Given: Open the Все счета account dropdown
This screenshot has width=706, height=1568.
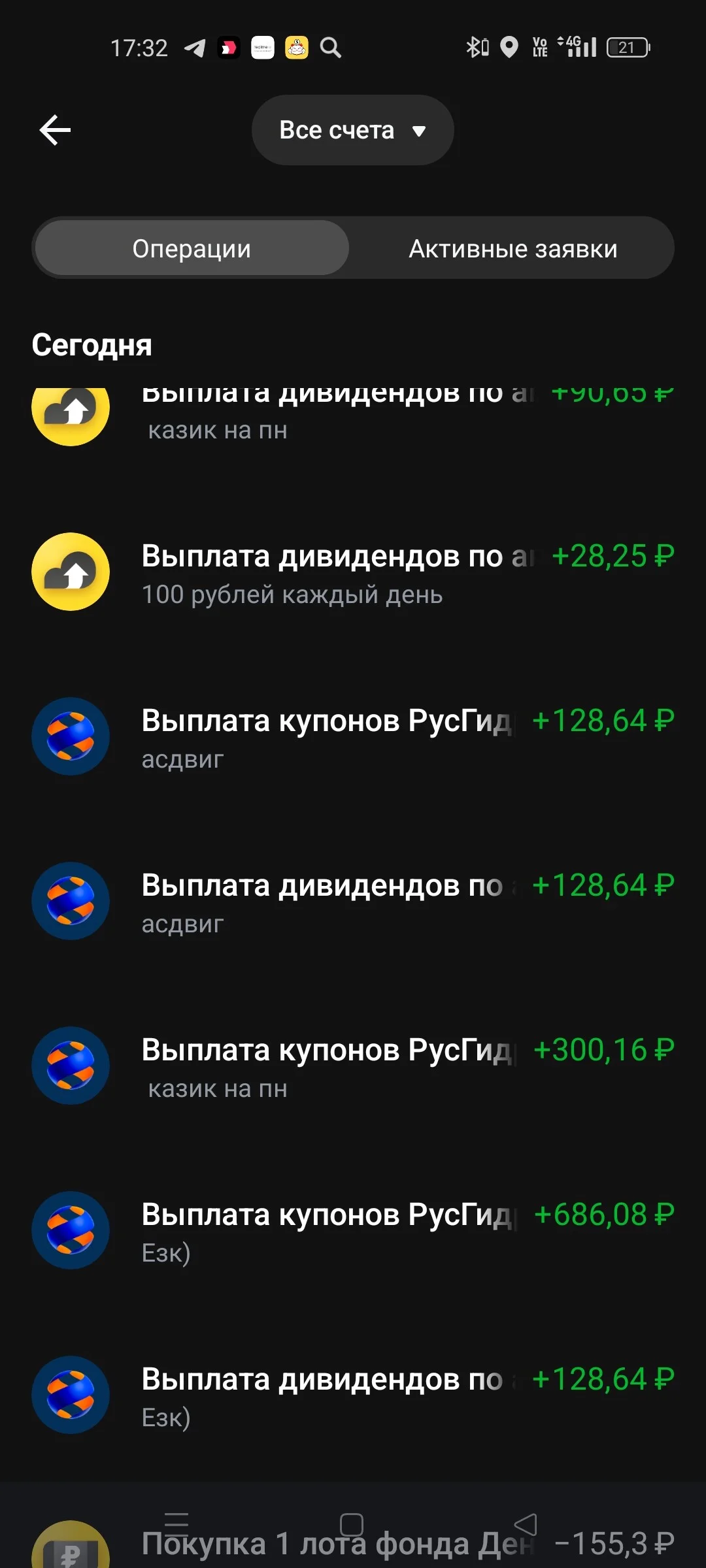Looking at the screenshot, I should (353, 130).
